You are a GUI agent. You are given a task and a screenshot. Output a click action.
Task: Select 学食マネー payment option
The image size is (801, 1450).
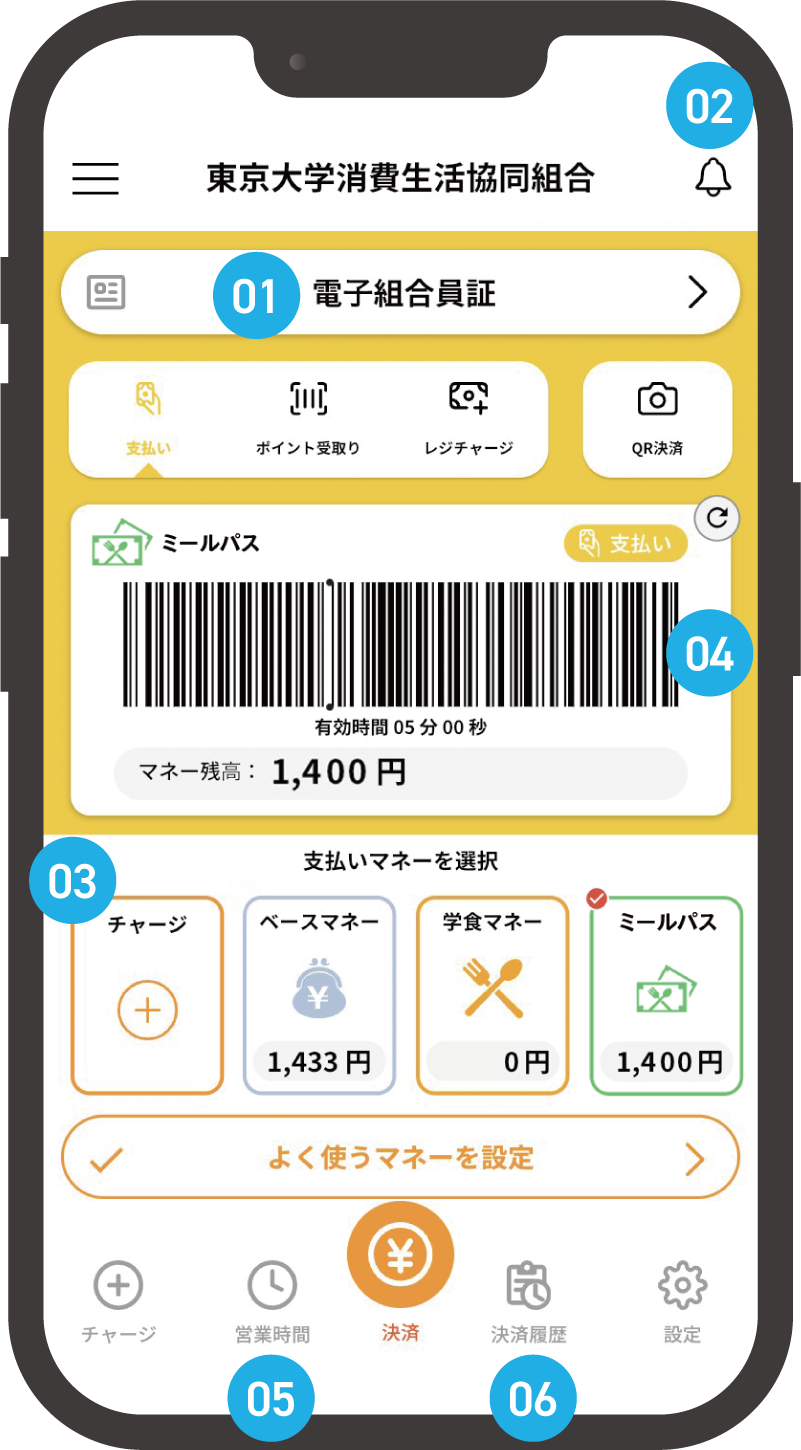coord(492,995)
